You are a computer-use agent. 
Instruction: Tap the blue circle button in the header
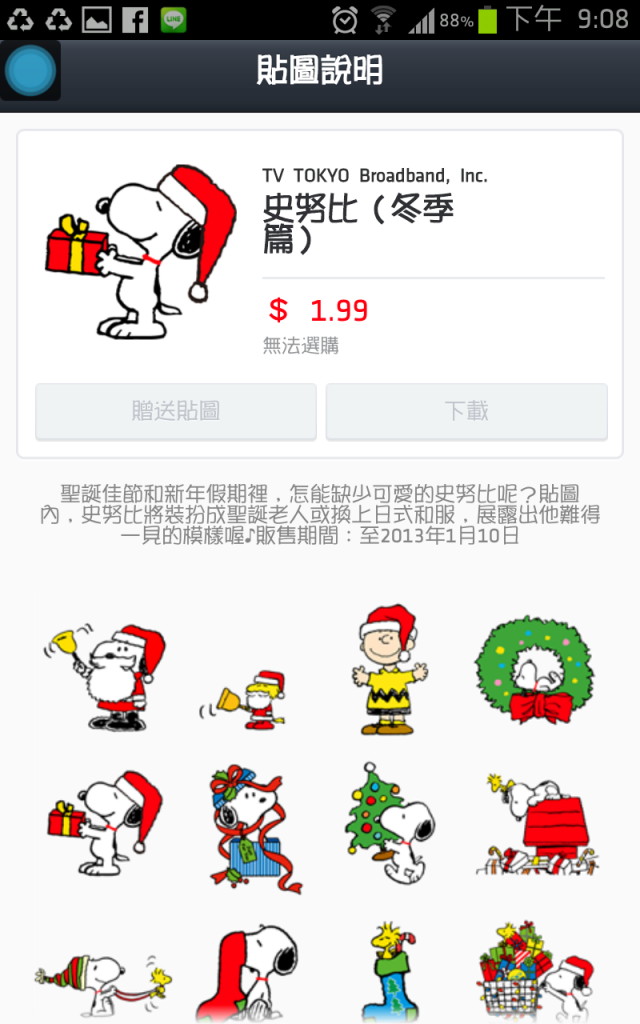coord(30,71)
